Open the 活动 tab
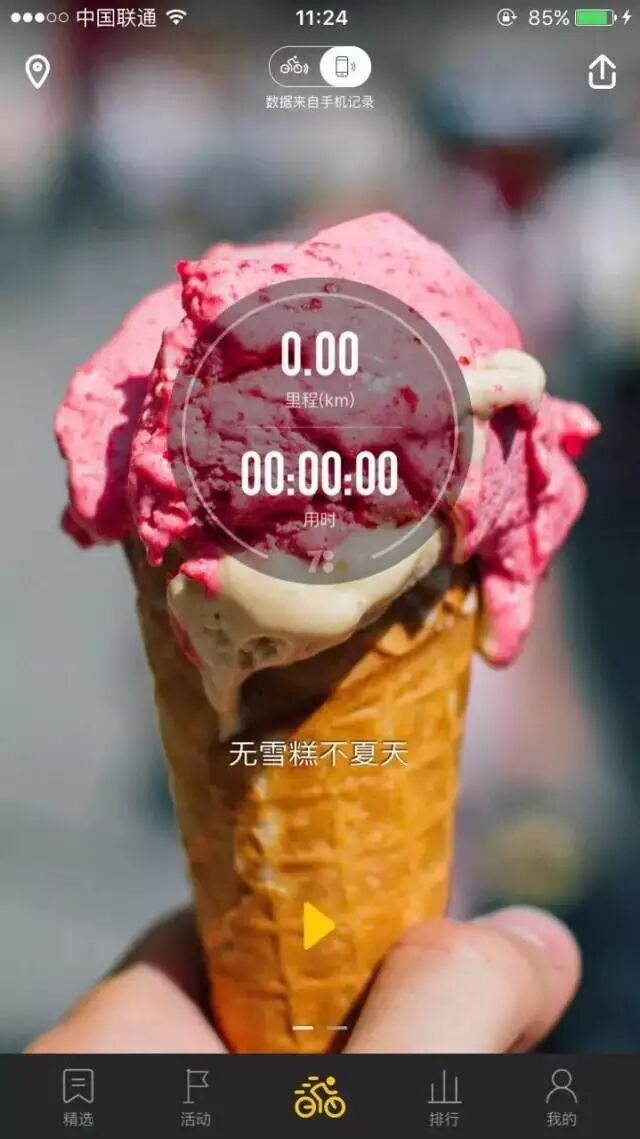Image resolution: width=640 pixels, height=1139 pixels. [196, 1096]
